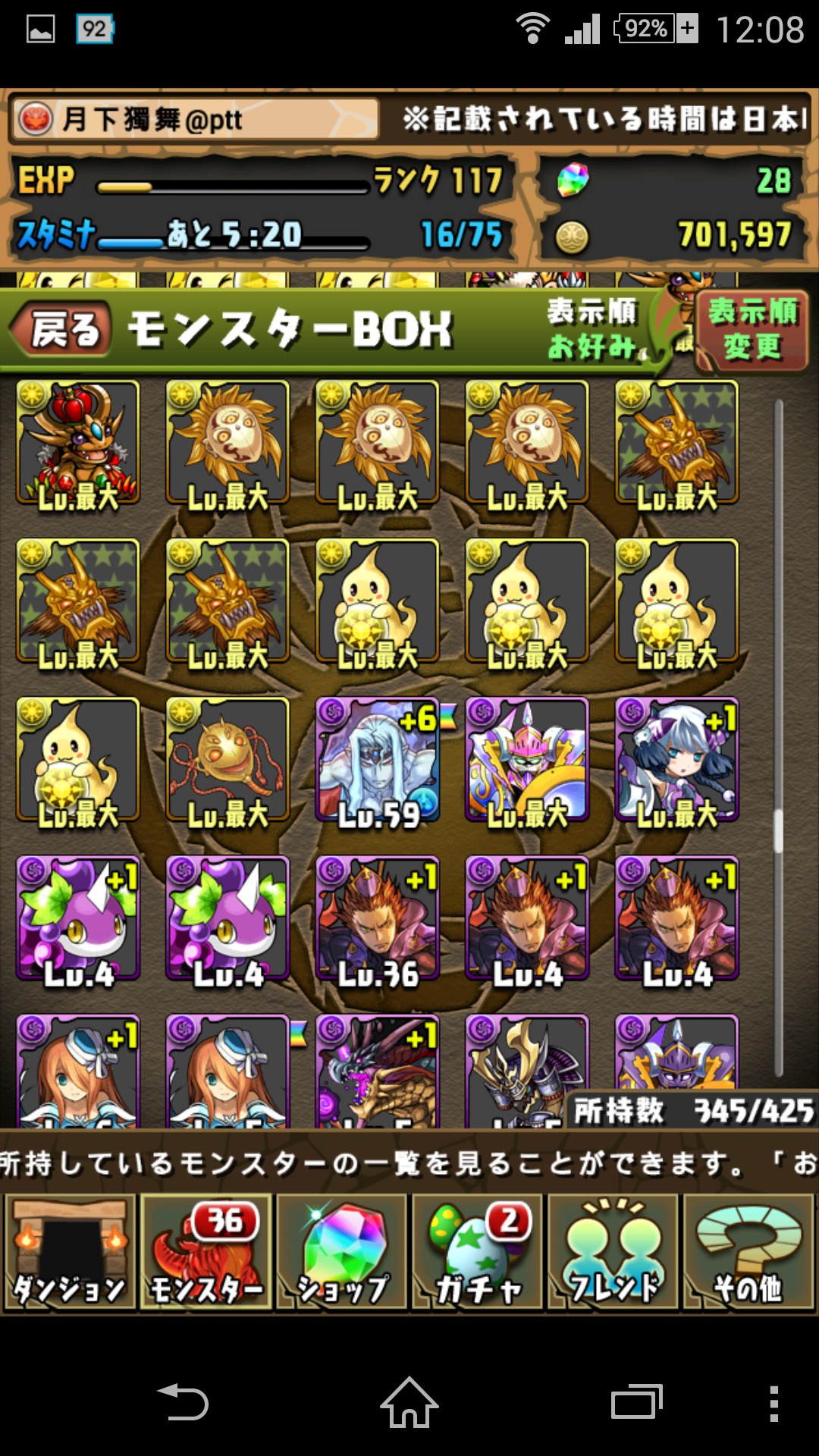Select the crowned dragon monster card
The width and height of the screenshot is (819, 1456).
[x=78, y=444]
